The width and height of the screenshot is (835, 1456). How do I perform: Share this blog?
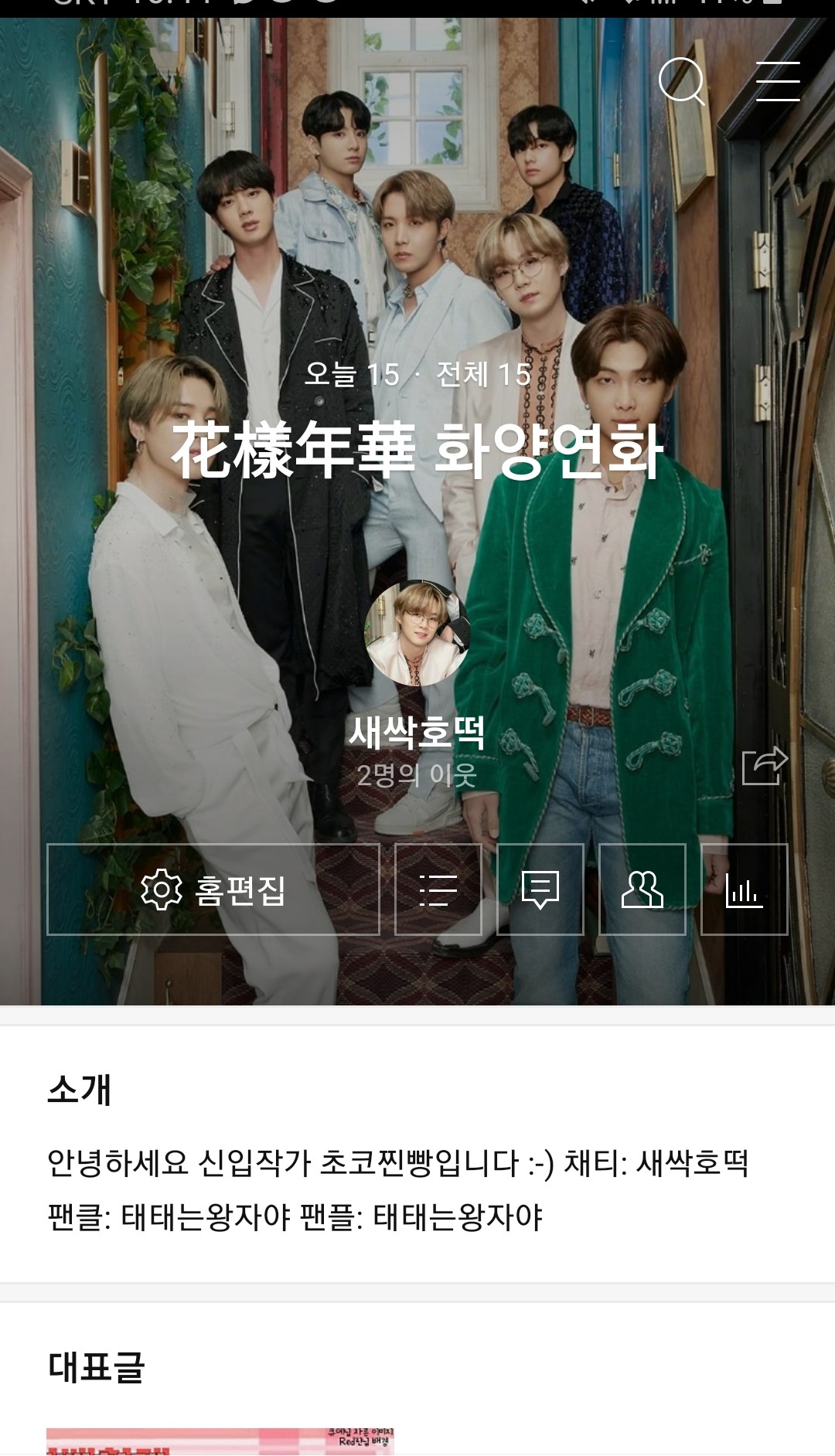click(764, 766)
